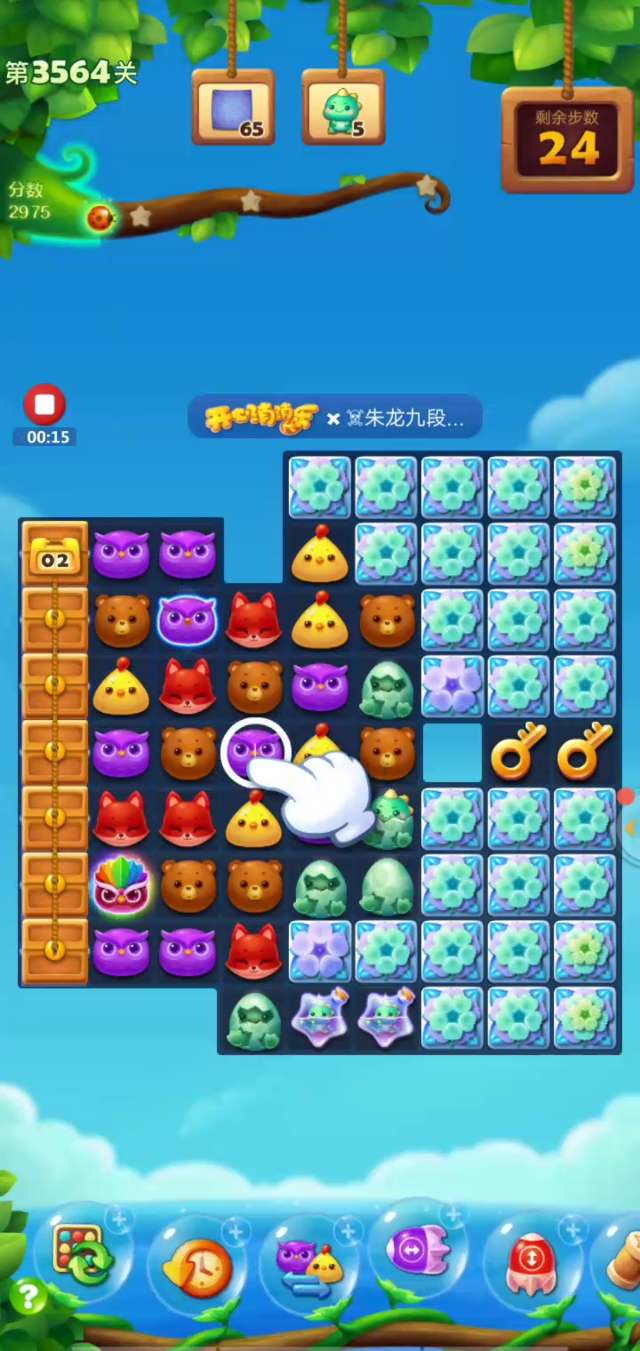Screen dimensions: 640x1351
Task: Stop the screen recording
Action: tap(44, 405)
